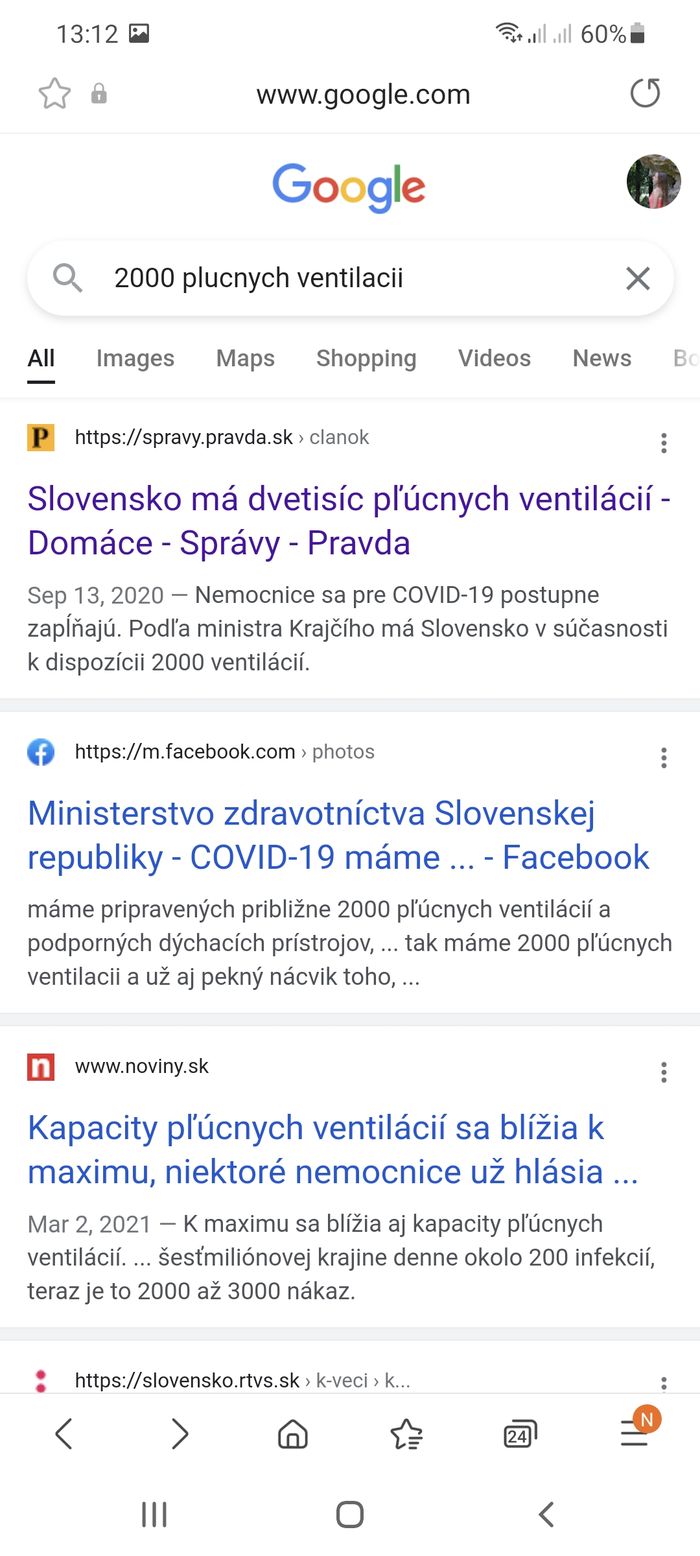Open the options menu for the m.facebook.com result
The height and width of the screenshot is (1556, 700).
[663, 758]
